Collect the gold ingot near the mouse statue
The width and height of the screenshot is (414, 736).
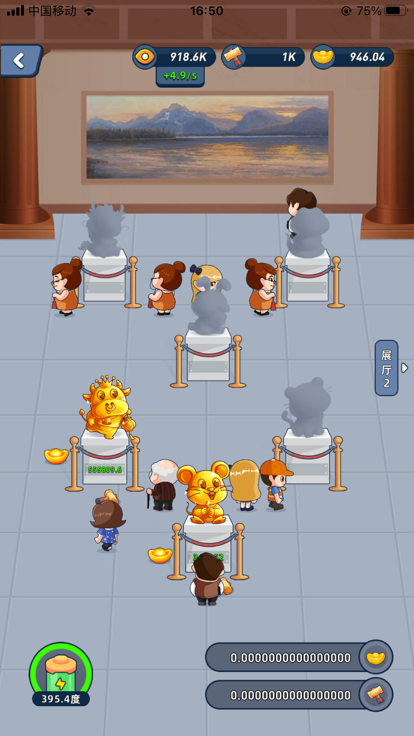(x=160, y=555)
